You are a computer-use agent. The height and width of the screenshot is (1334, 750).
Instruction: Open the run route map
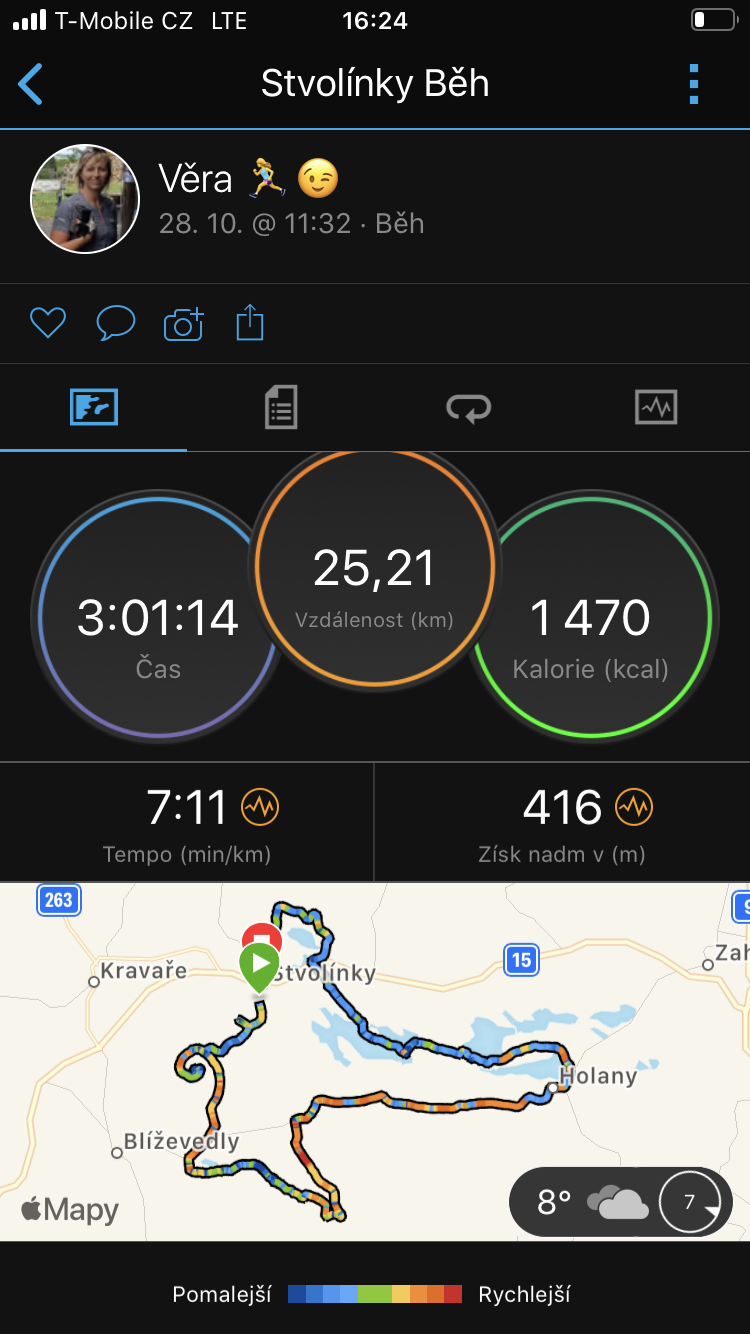point(375,1061)
